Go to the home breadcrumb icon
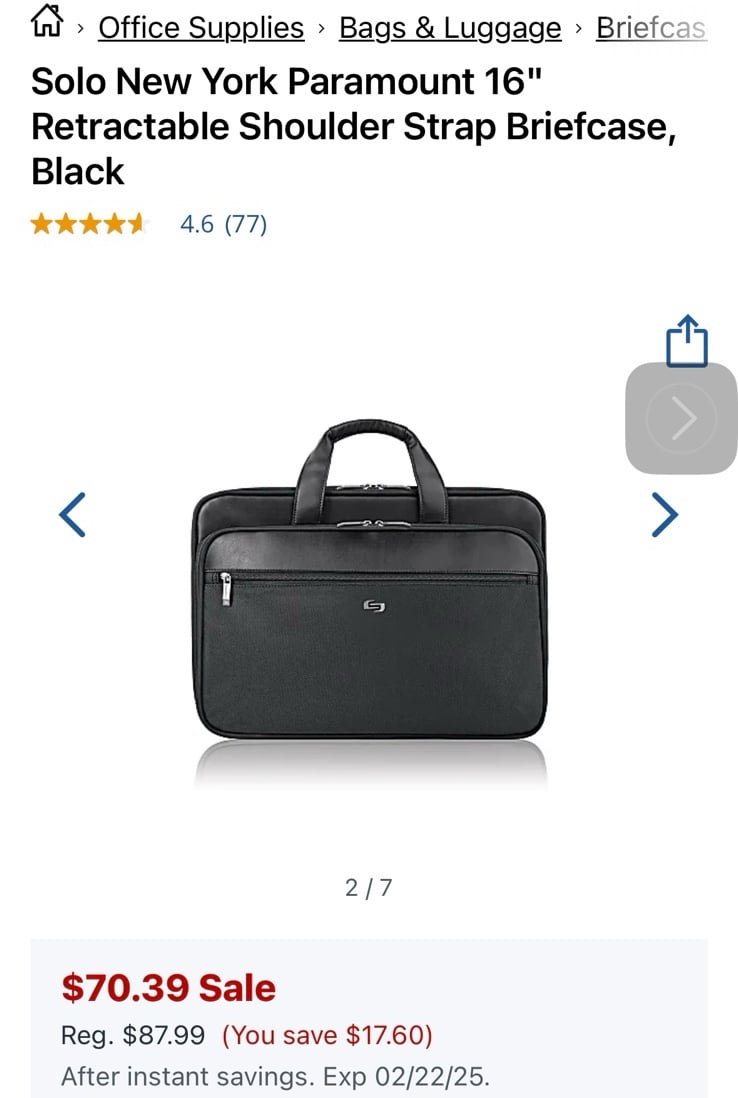 click(x=46, y=24)
